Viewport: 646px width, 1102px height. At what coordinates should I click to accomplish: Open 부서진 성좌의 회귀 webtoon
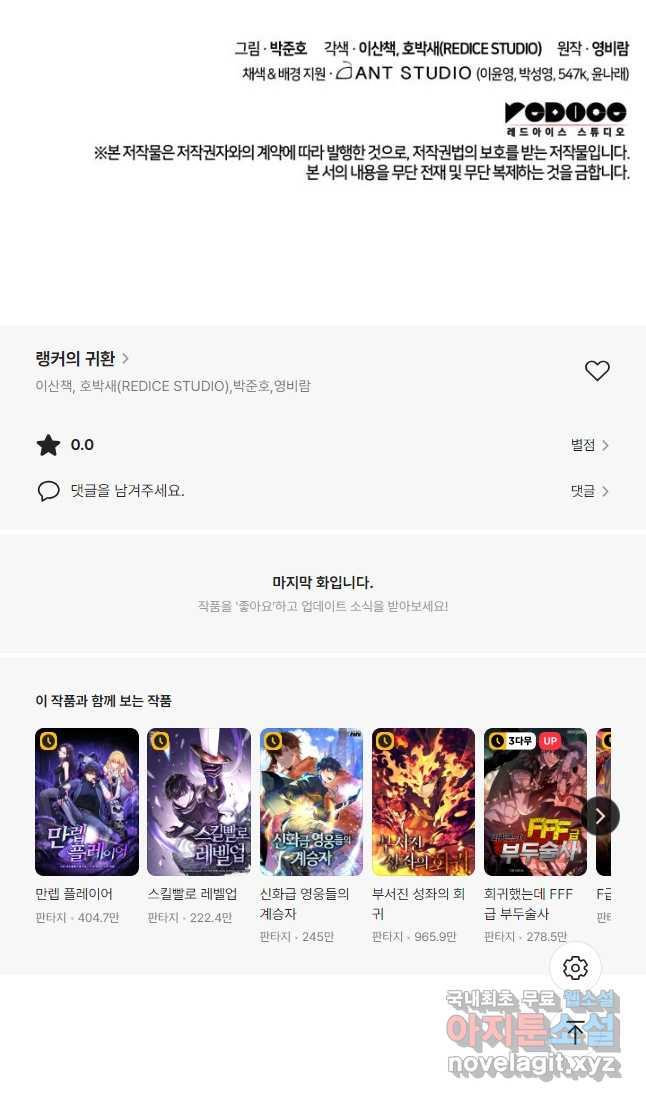(x=423, y=802)
